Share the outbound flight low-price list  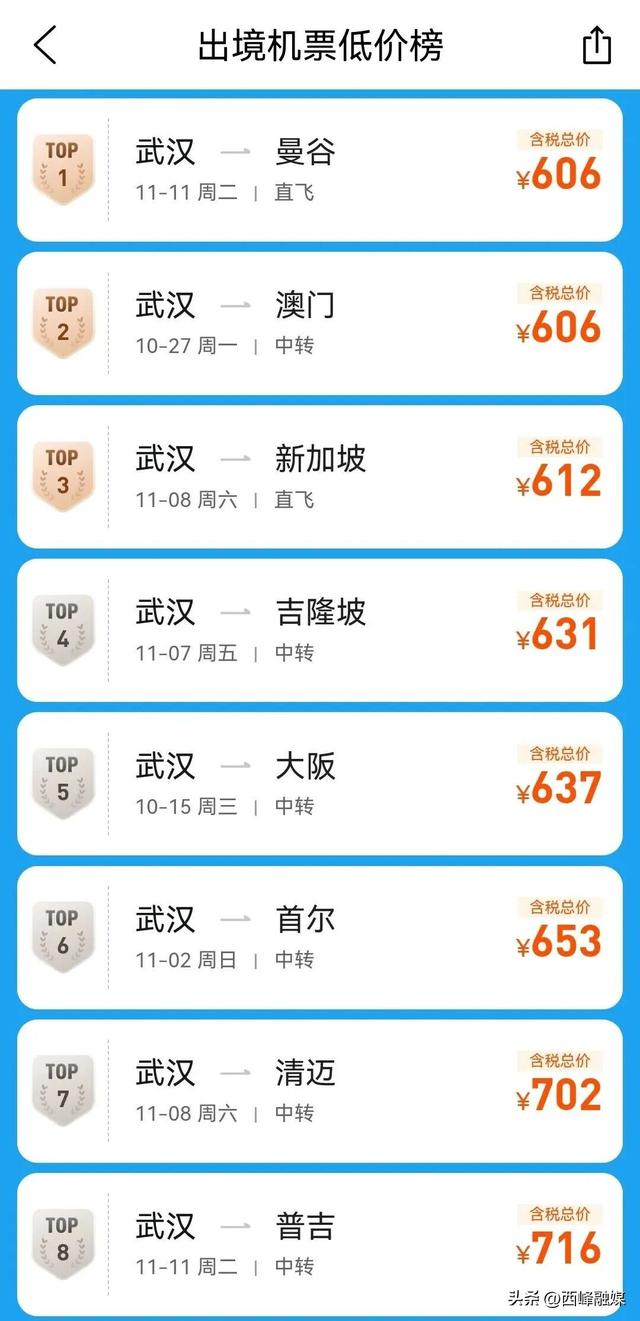[x=596, y=46]
